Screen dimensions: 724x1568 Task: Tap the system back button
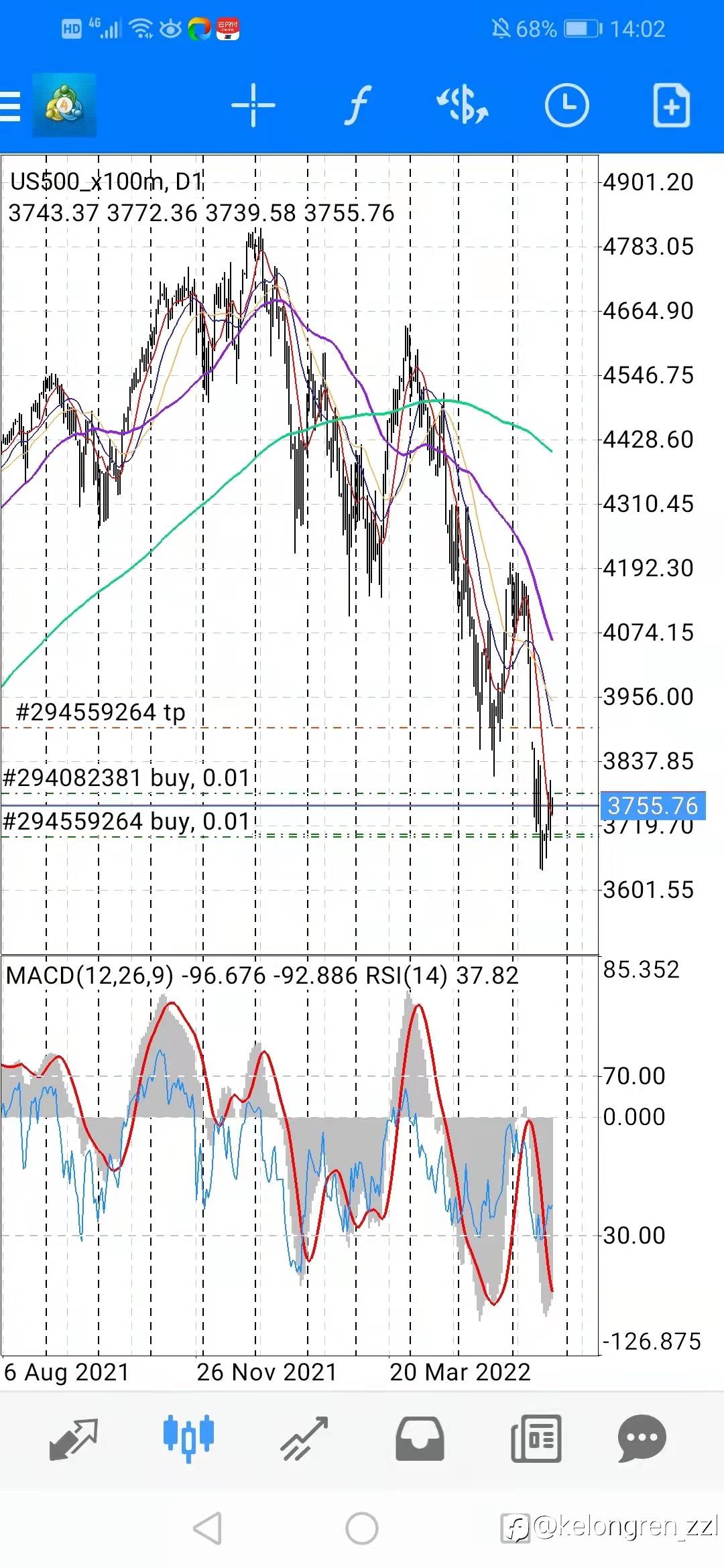click(207, 1528)
